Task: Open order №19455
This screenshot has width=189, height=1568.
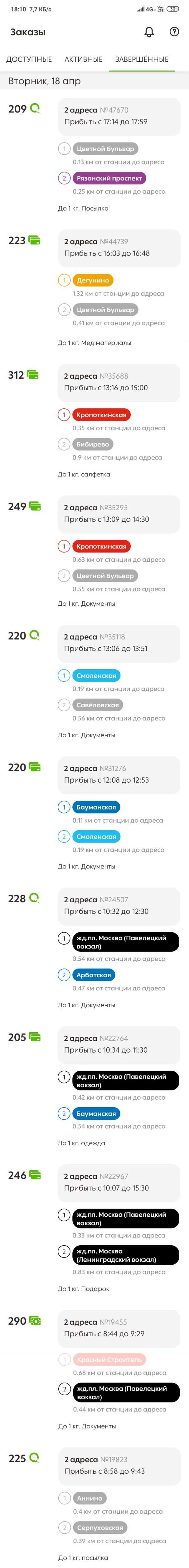Action: click(119, 1327)
